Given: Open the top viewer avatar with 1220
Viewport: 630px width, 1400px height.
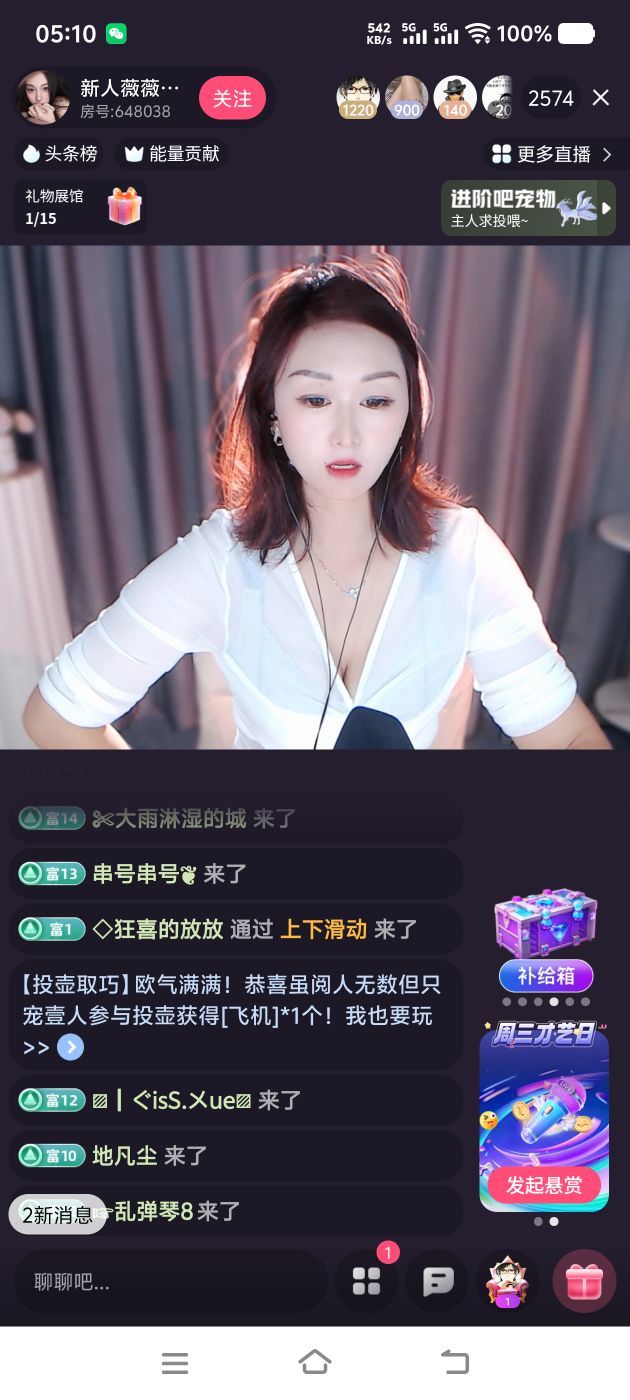Looking at the screenshot, I should [x=357, y=97].
